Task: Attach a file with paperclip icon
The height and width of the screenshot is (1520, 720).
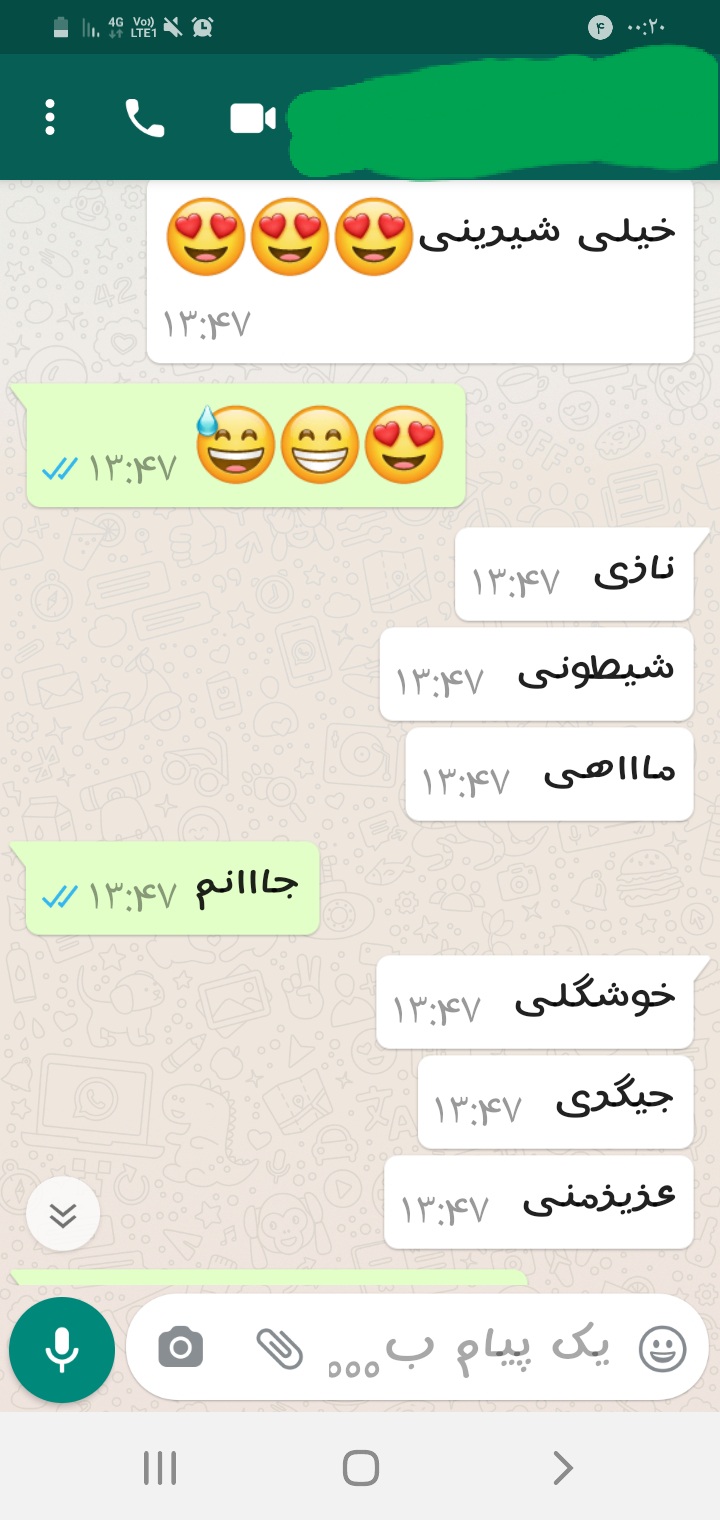Action: coord(279,1348)
